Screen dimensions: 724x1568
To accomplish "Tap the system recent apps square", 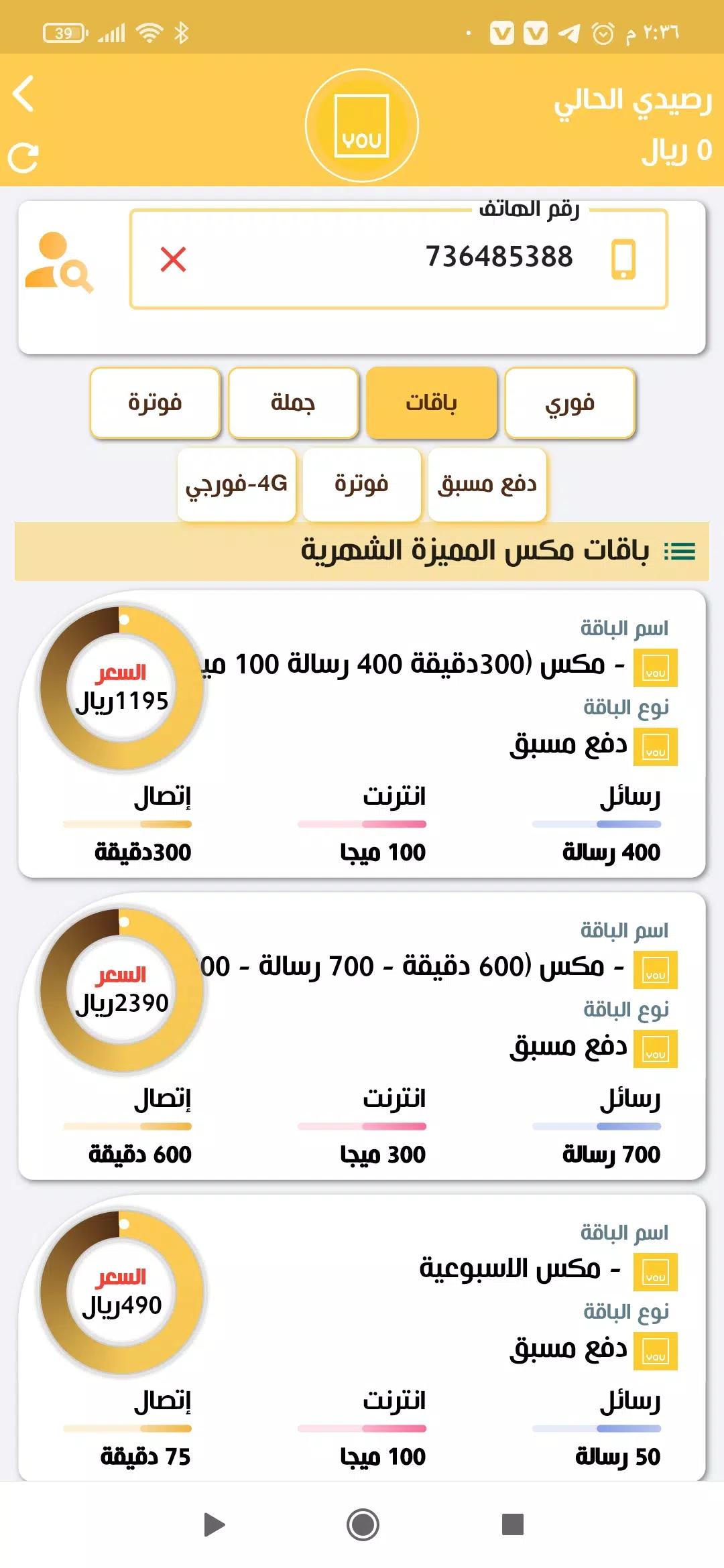I will pos(513,1524).
